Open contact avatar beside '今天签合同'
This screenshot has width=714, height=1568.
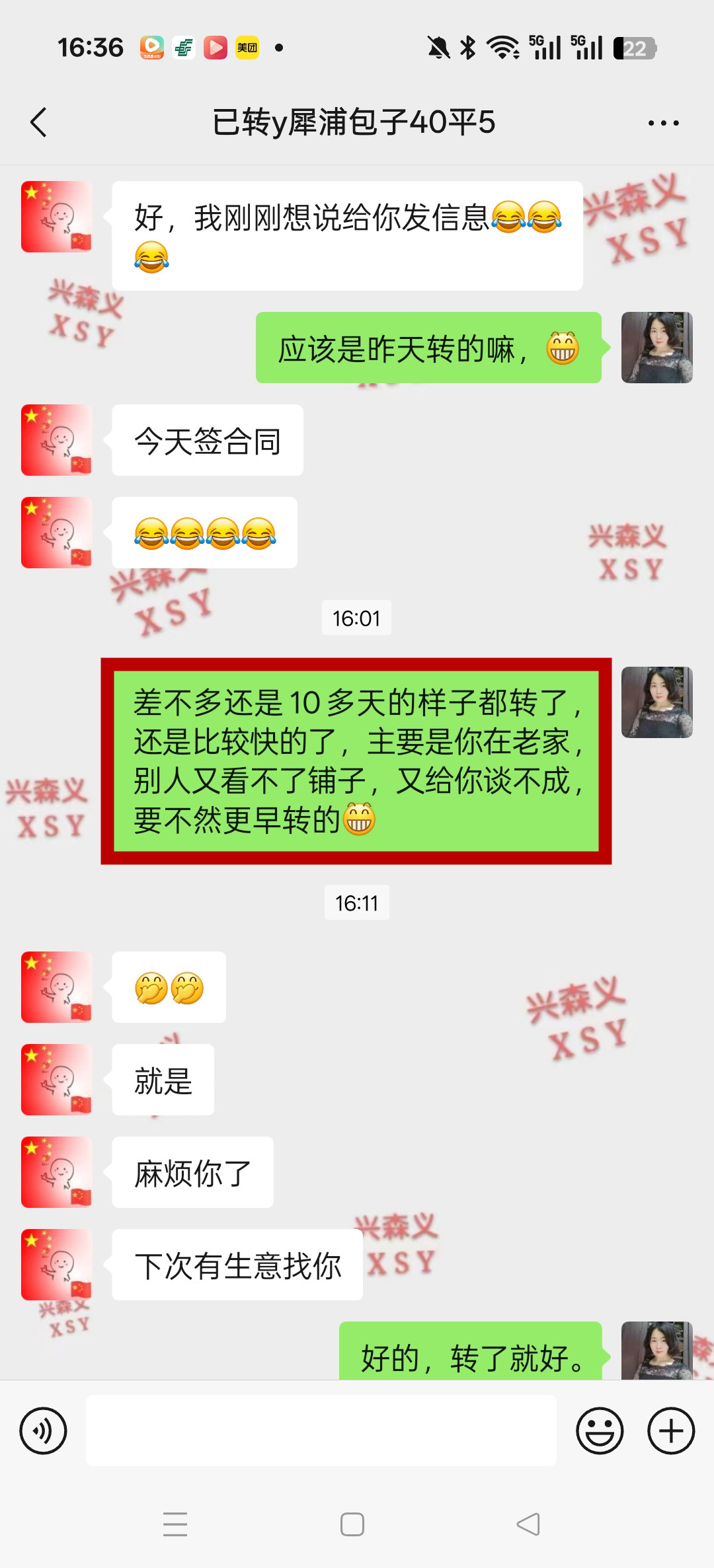[57, 440]
